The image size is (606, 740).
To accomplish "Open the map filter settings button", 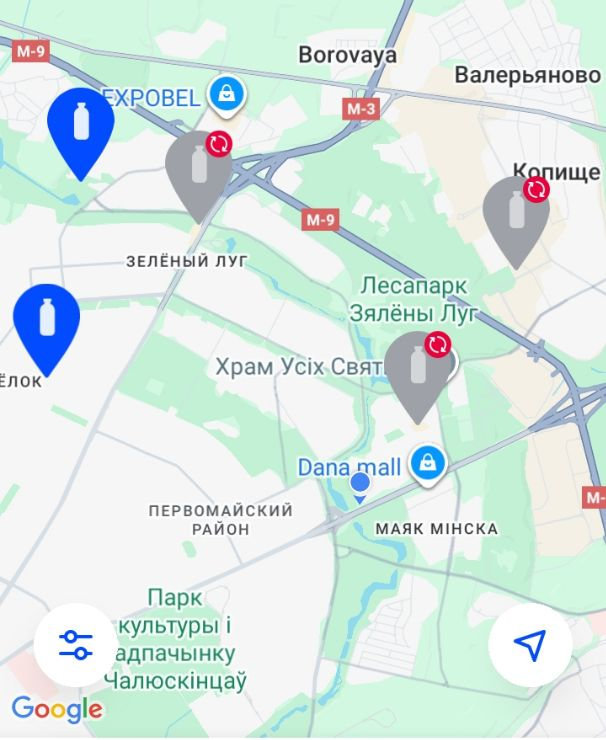I will pyautogui.click(x=75, y=645).
